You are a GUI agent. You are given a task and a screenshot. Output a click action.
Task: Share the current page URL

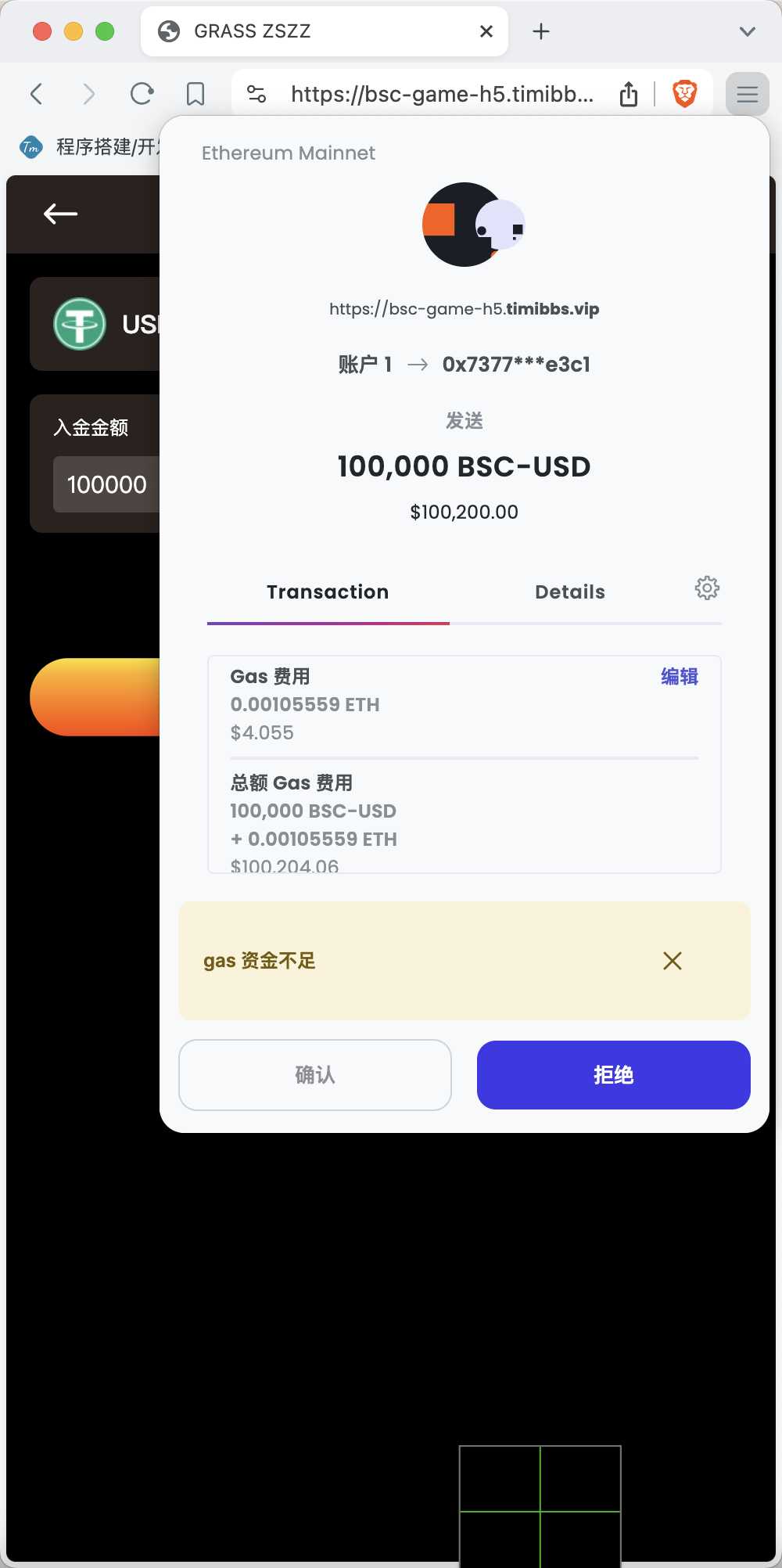pos(629,94)
